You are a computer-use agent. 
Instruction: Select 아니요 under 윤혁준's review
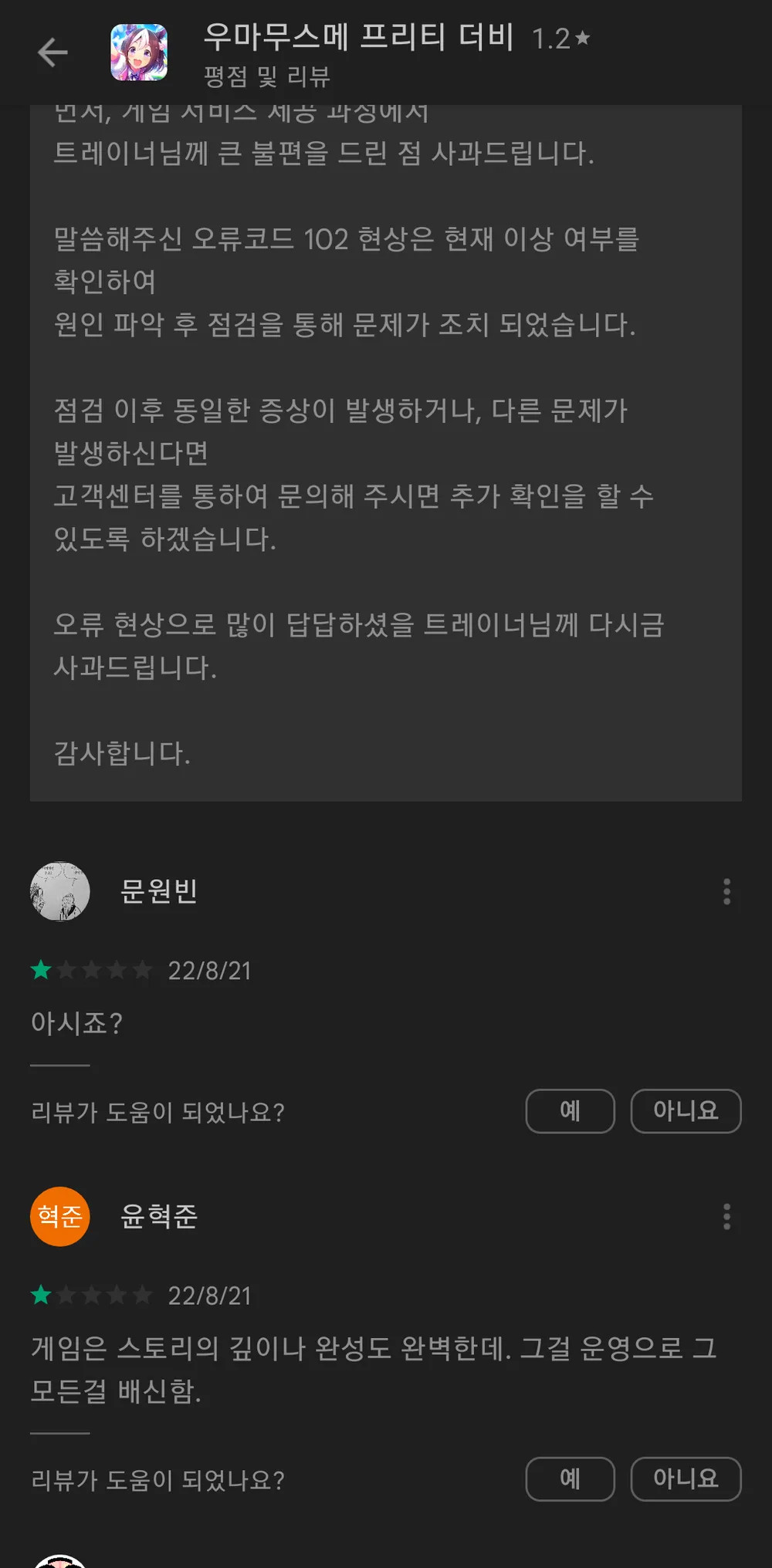[x=686, y=1478]
